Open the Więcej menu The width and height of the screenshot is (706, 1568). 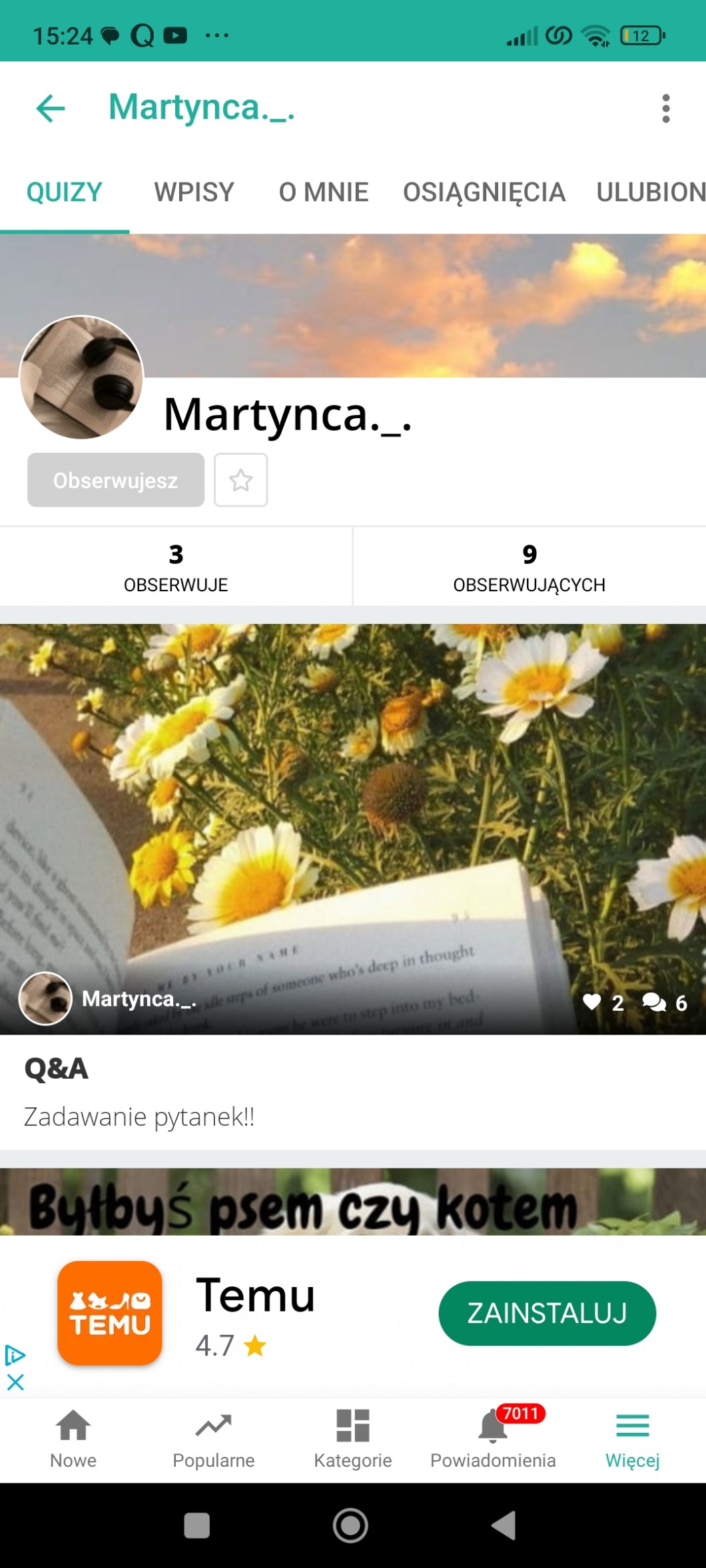(632, 1438)
